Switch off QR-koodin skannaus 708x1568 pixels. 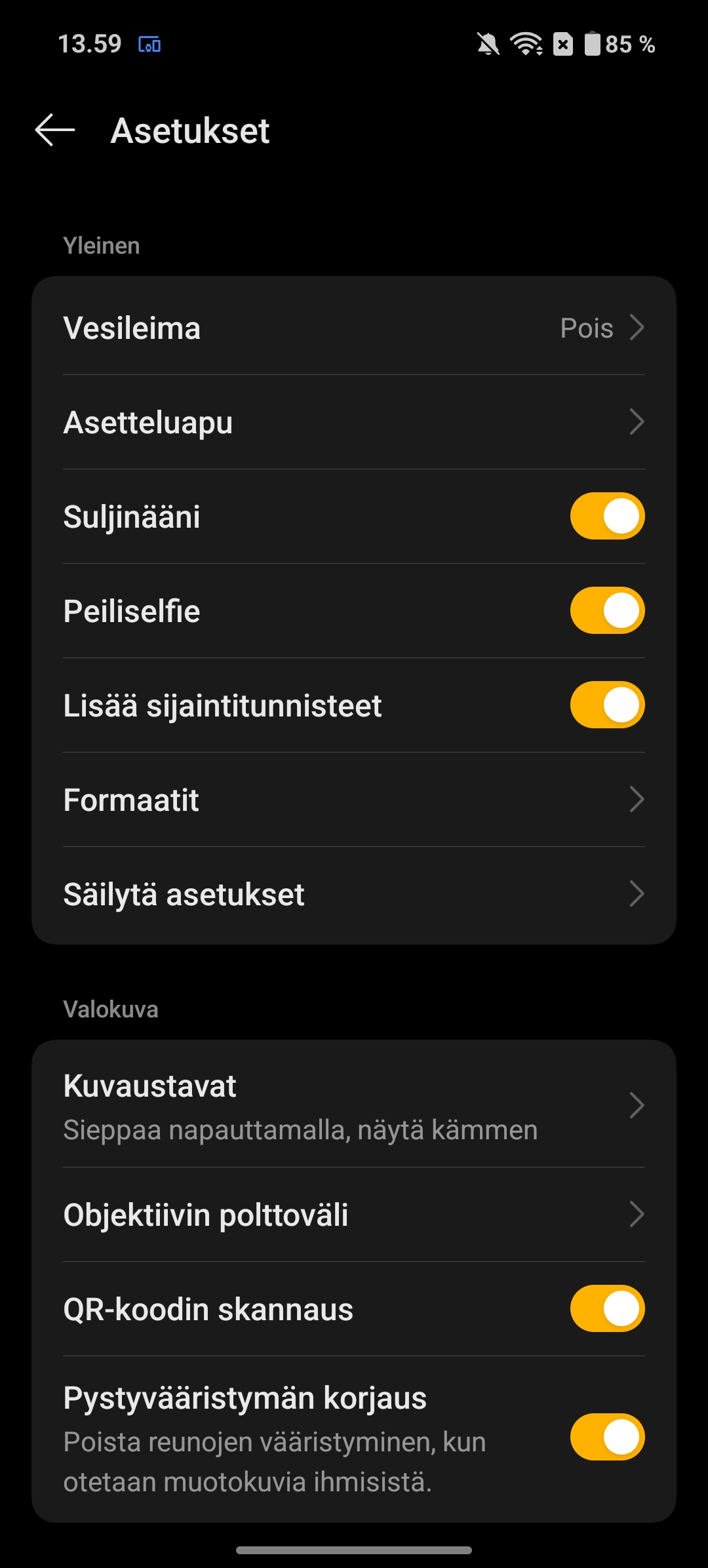pos(607,1308)
